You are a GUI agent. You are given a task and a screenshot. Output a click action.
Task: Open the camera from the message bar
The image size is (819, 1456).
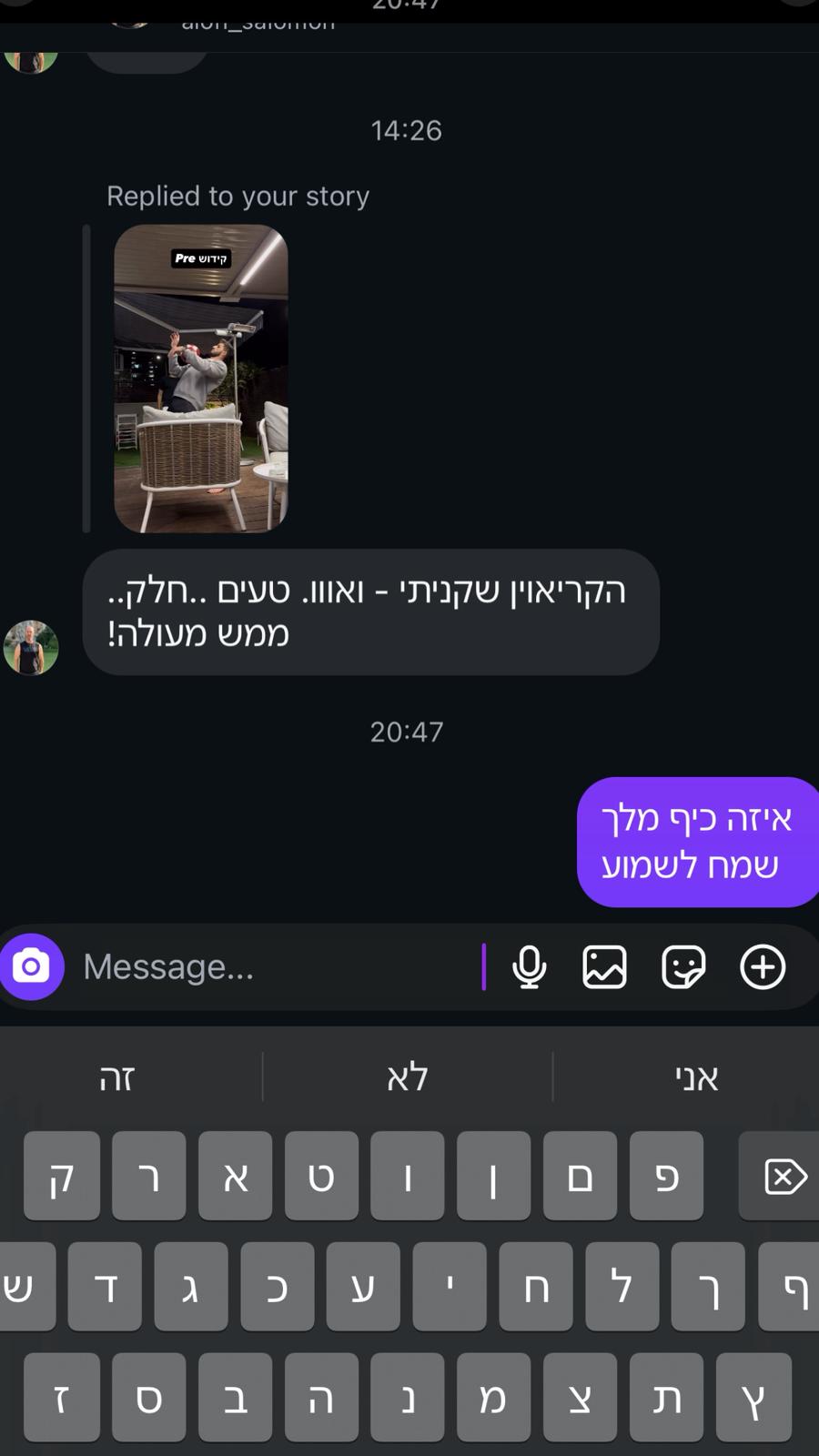(32, 966)
